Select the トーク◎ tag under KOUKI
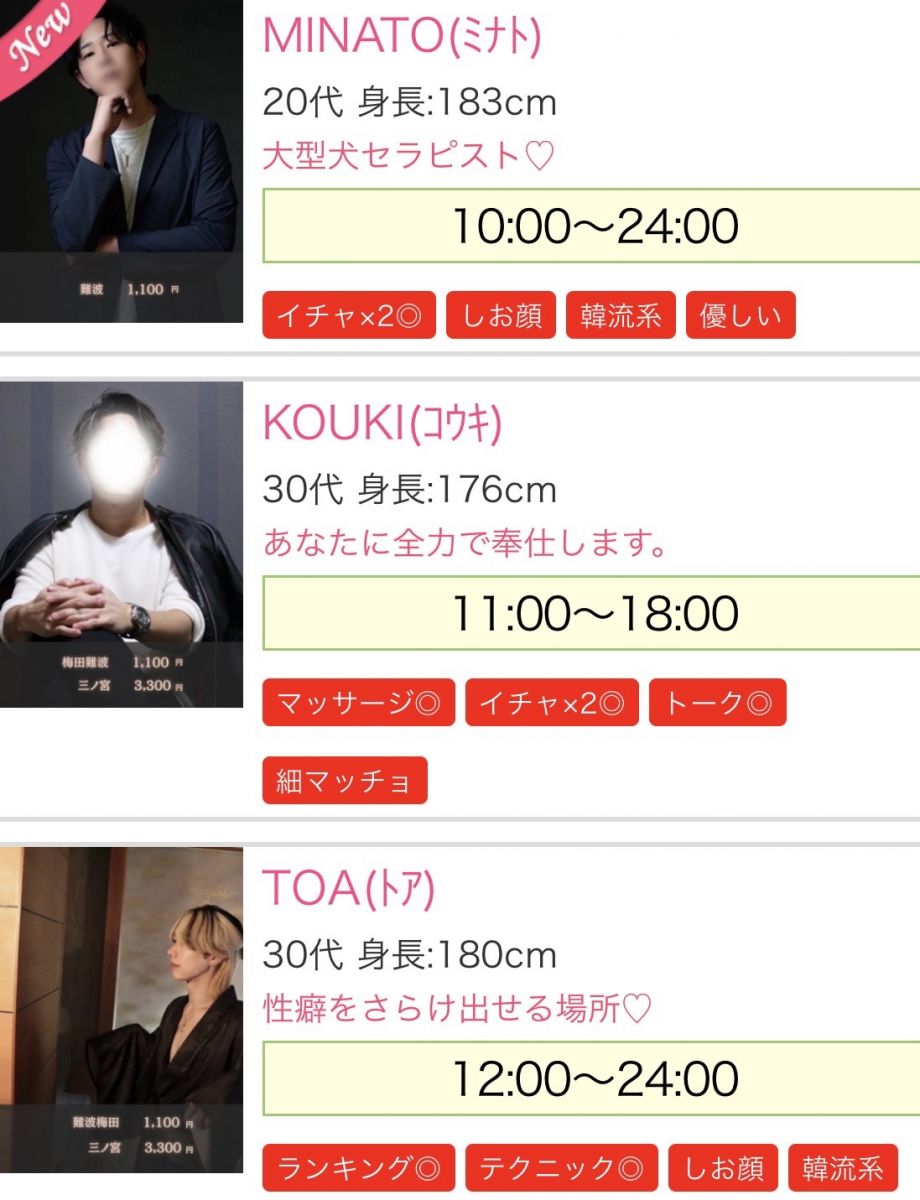The width and height of the screenshot is (920, 1200). click(717, 702)
